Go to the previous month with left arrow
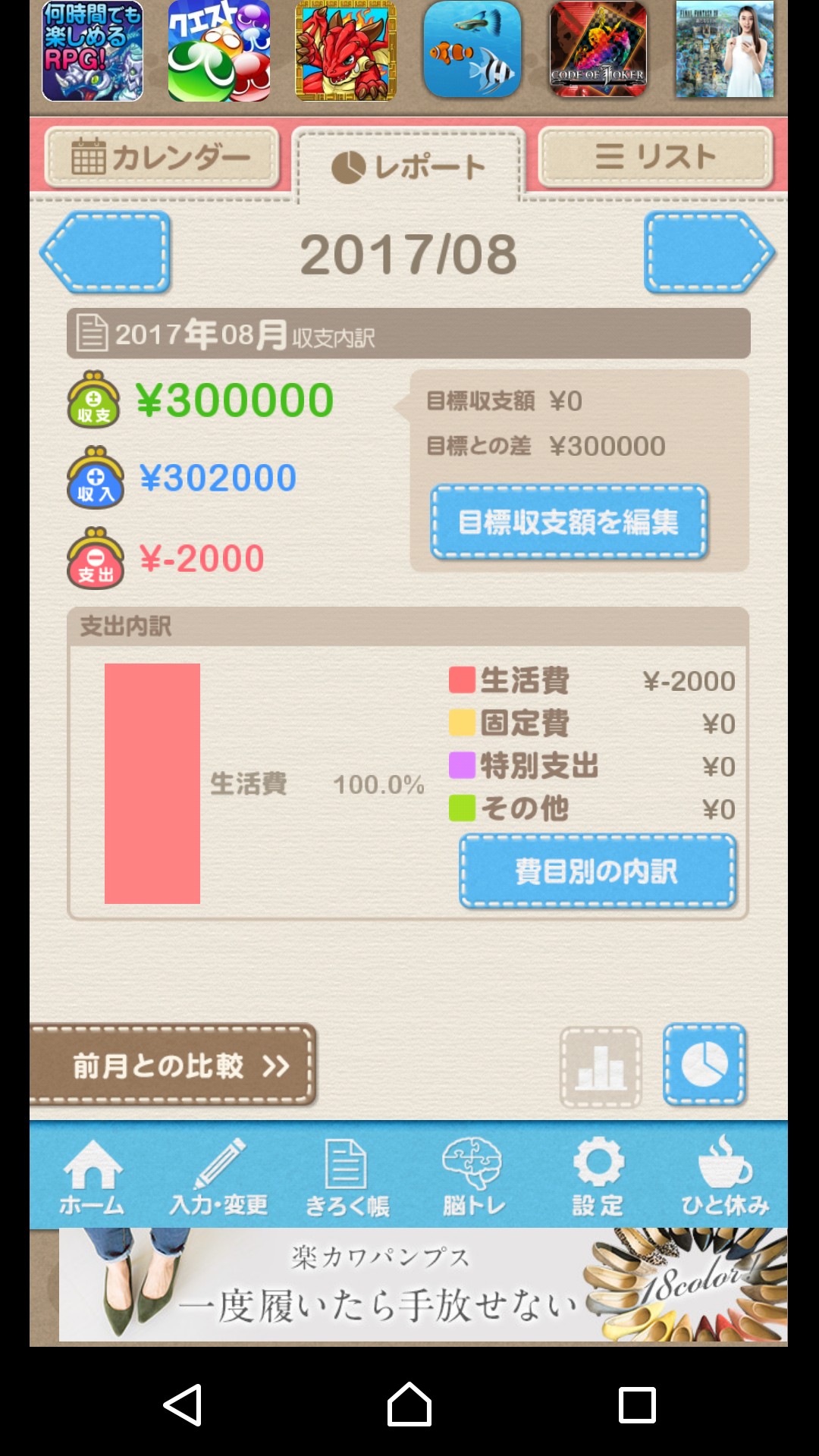This screenshot has height=1456, width=819. pos(105,253)
